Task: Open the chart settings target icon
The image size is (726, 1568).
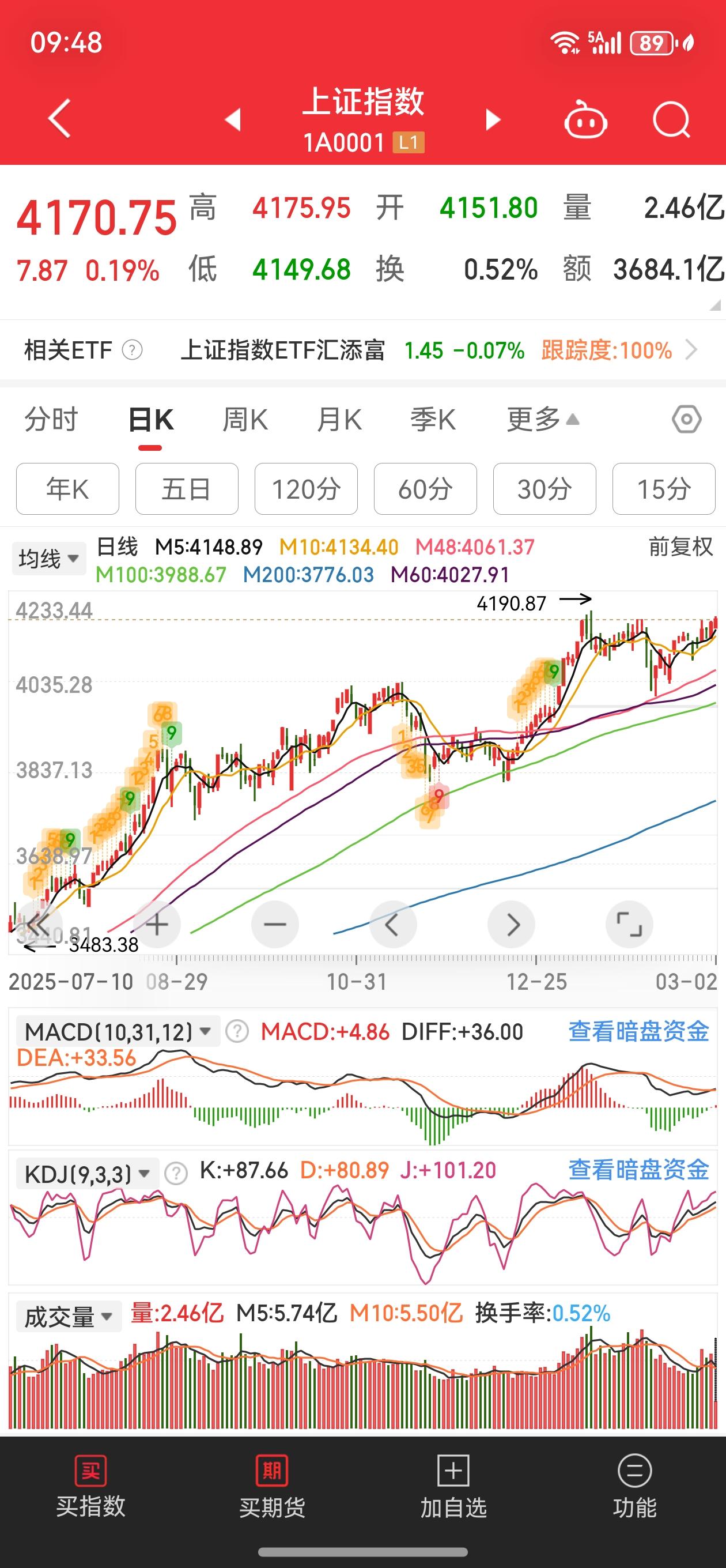Action: point(687,419)
